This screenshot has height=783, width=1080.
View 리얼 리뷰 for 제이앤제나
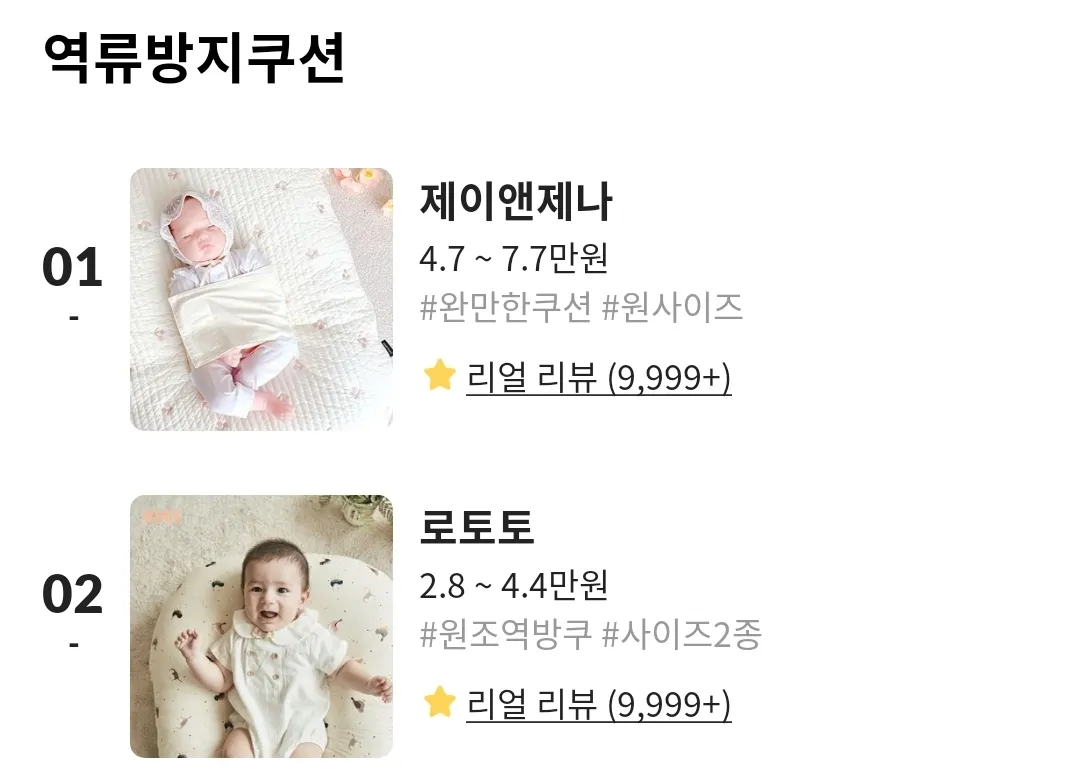click(598, 378)
